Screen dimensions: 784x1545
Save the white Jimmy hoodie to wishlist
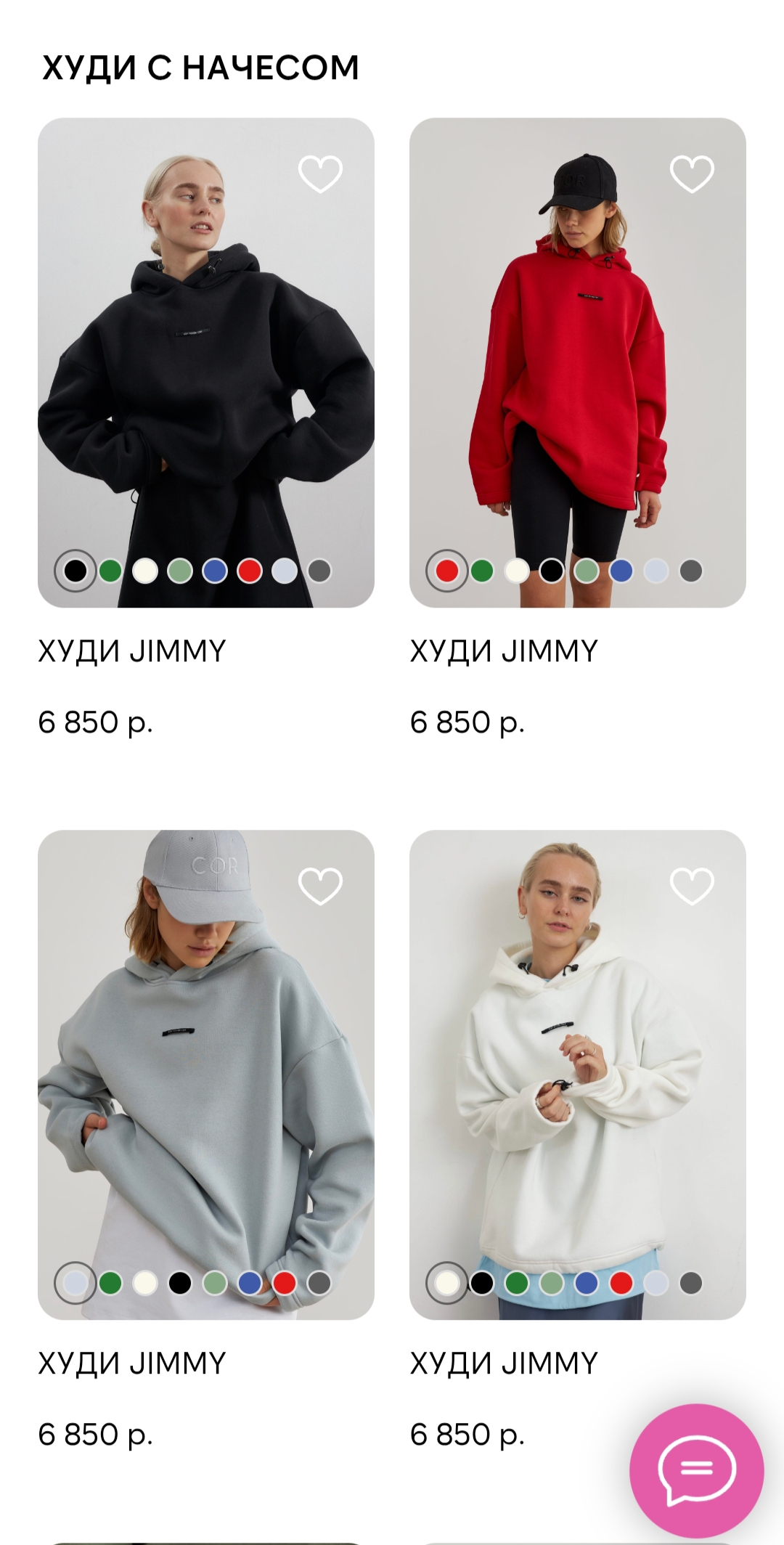point(692,886)
